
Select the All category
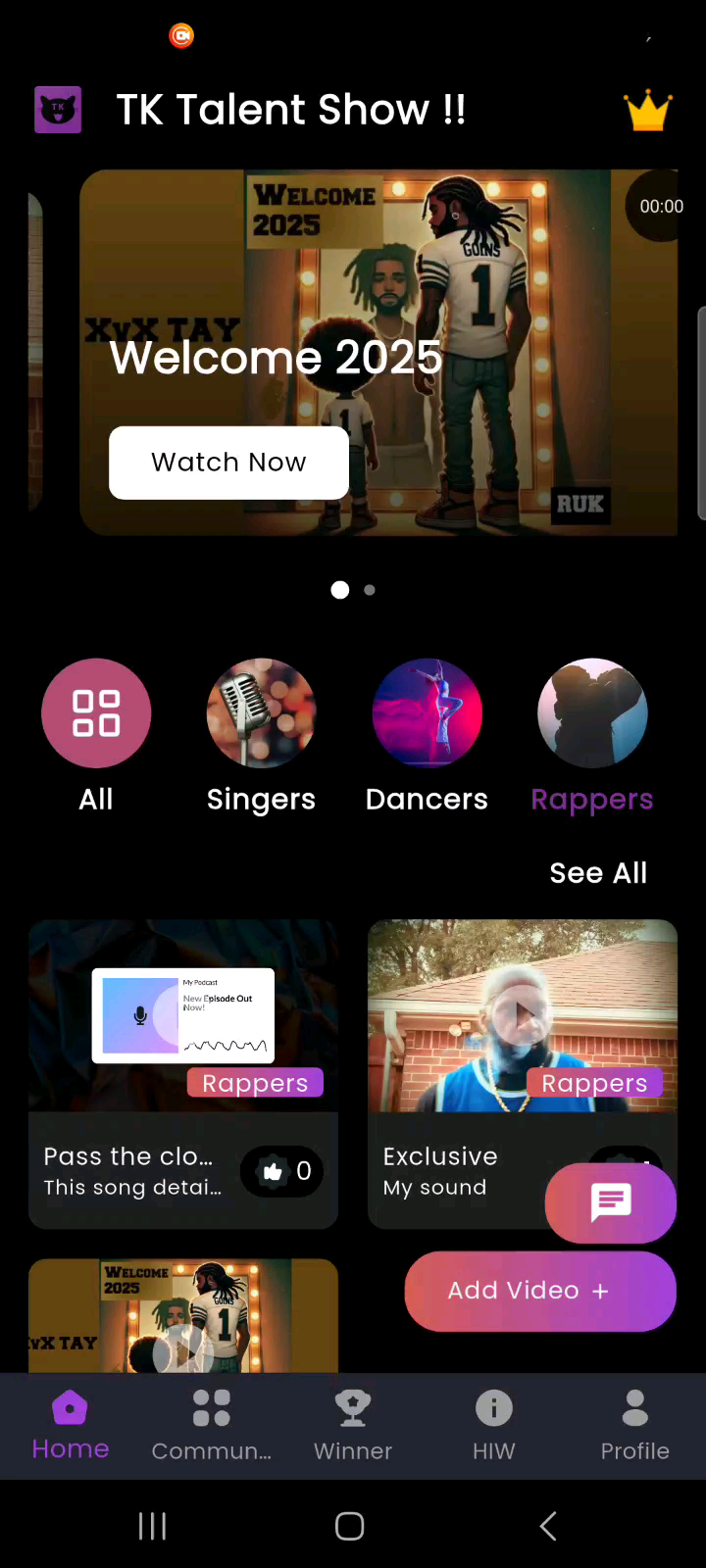coord(96,713)
